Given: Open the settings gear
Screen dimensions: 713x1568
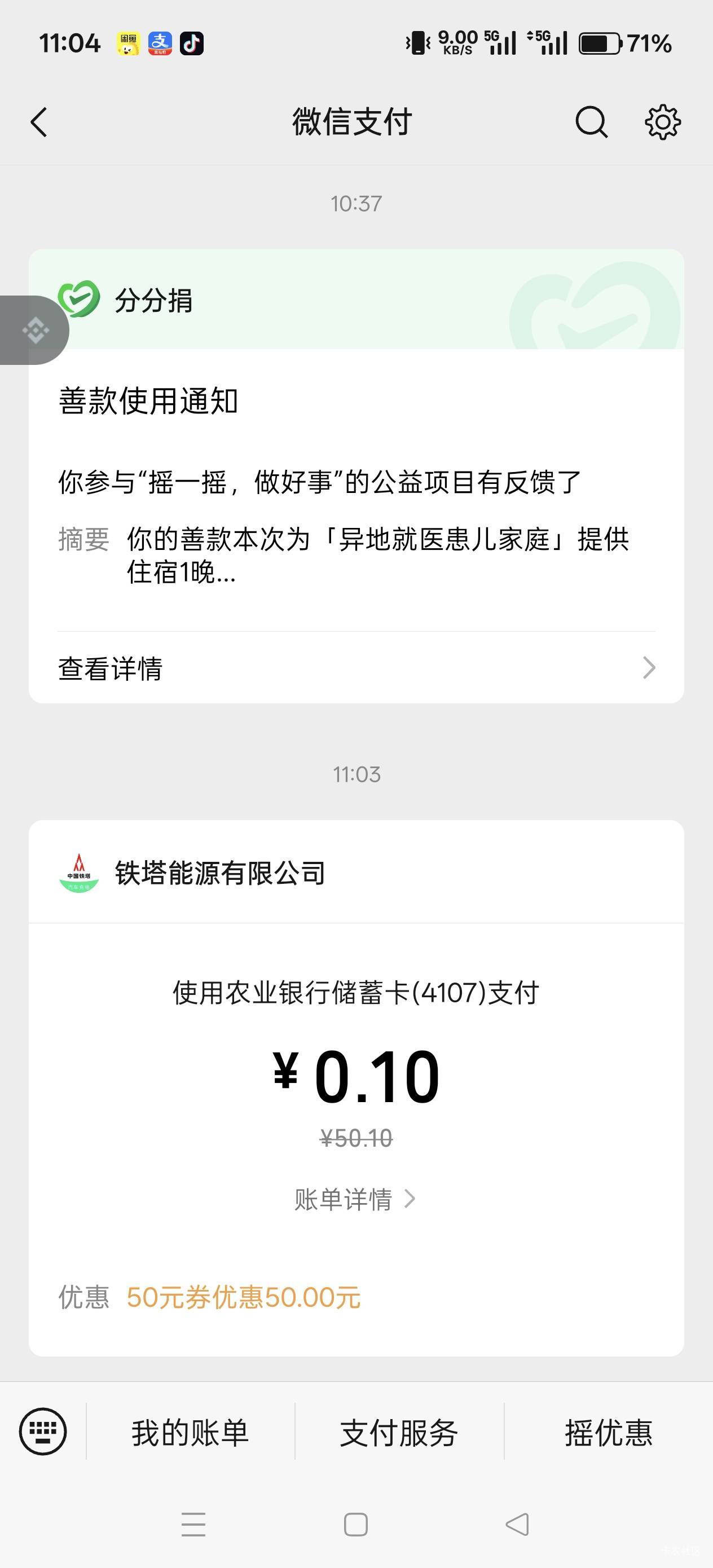Looking at the screenshot, I should coord(662,122).
